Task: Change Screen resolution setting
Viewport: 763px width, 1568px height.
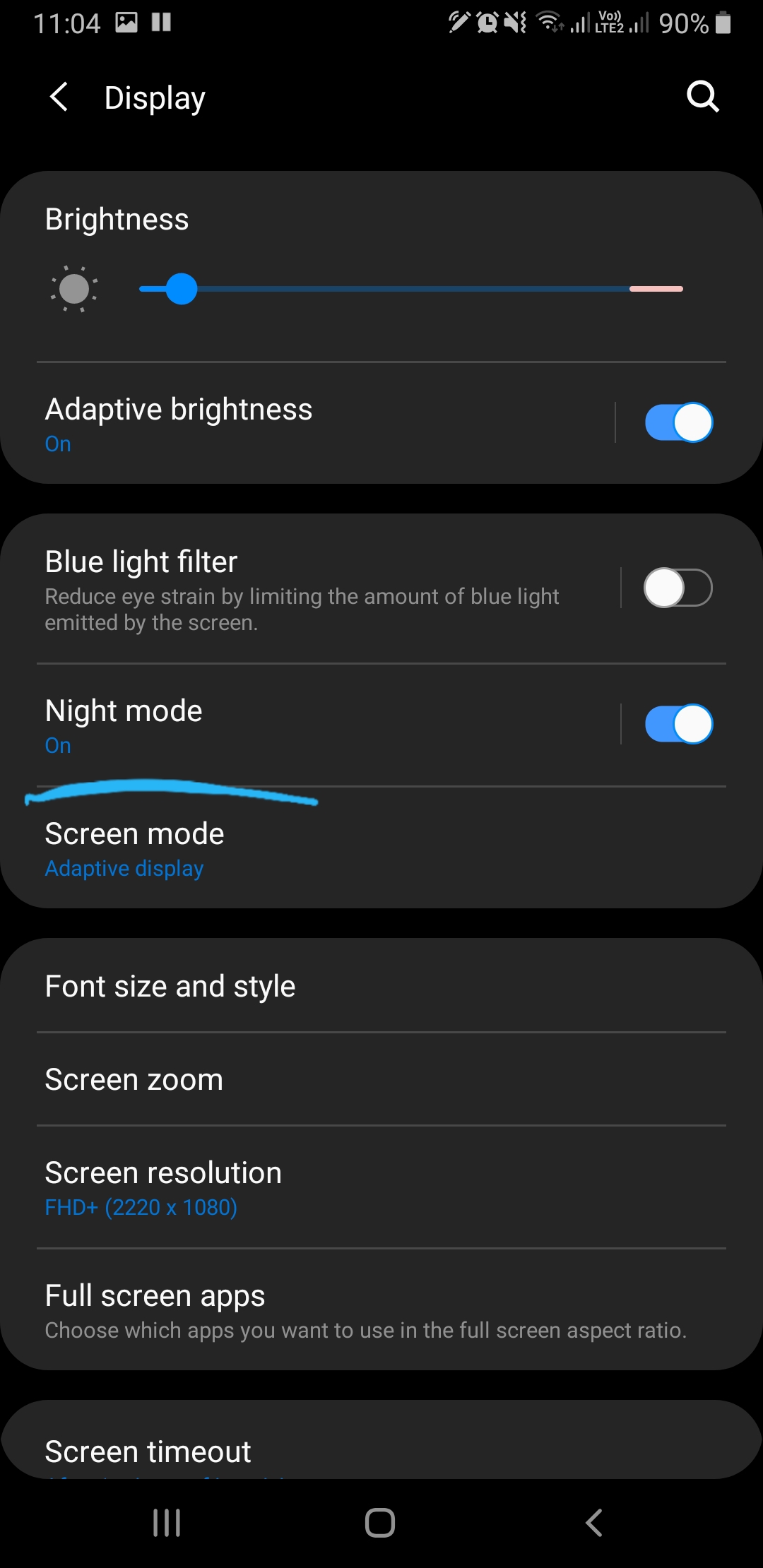Action: coord(283,1187)
